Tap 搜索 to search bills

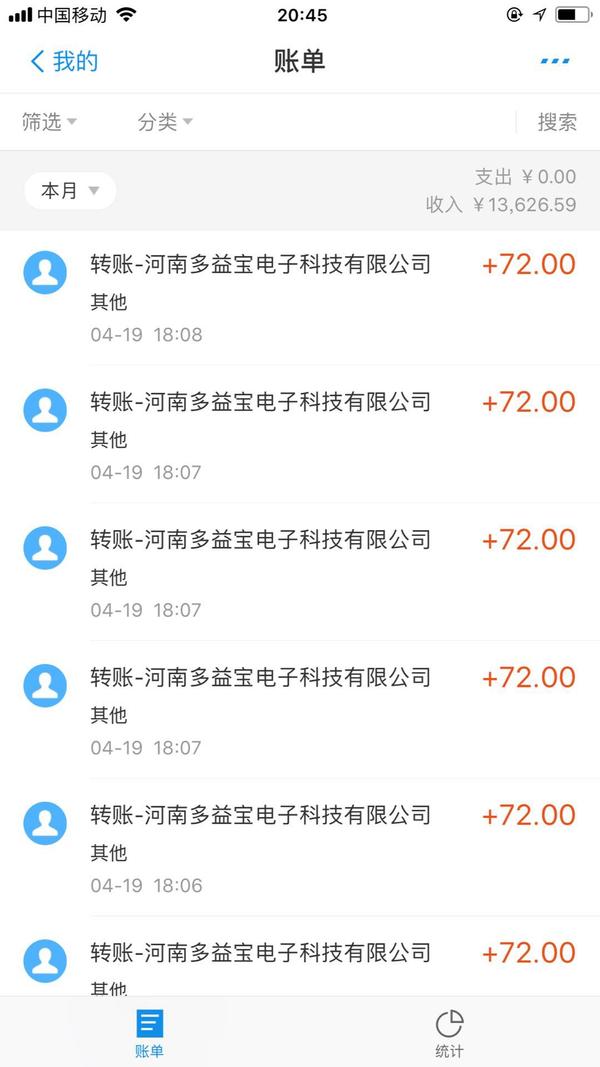pos(557,122)
